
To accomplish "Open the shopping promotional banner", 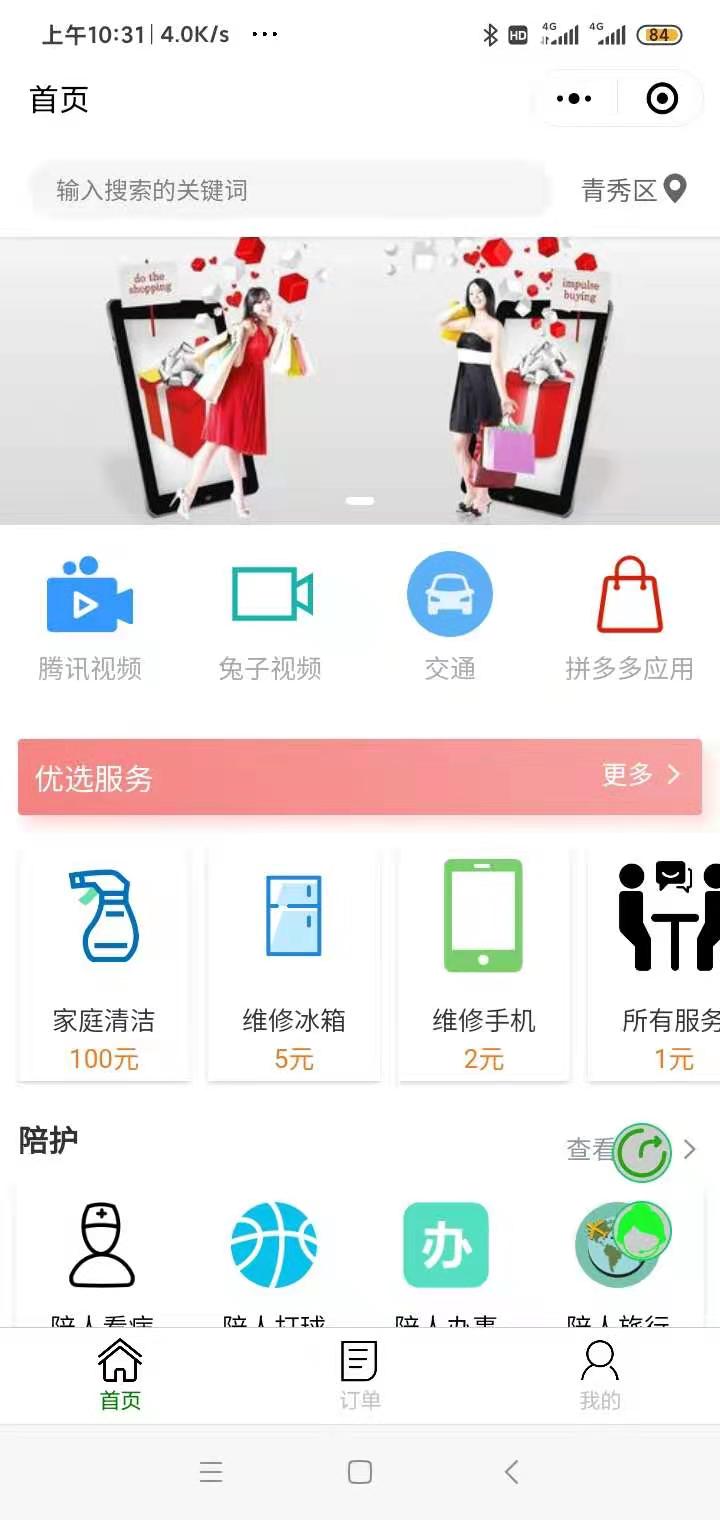I will coord(360,380).
